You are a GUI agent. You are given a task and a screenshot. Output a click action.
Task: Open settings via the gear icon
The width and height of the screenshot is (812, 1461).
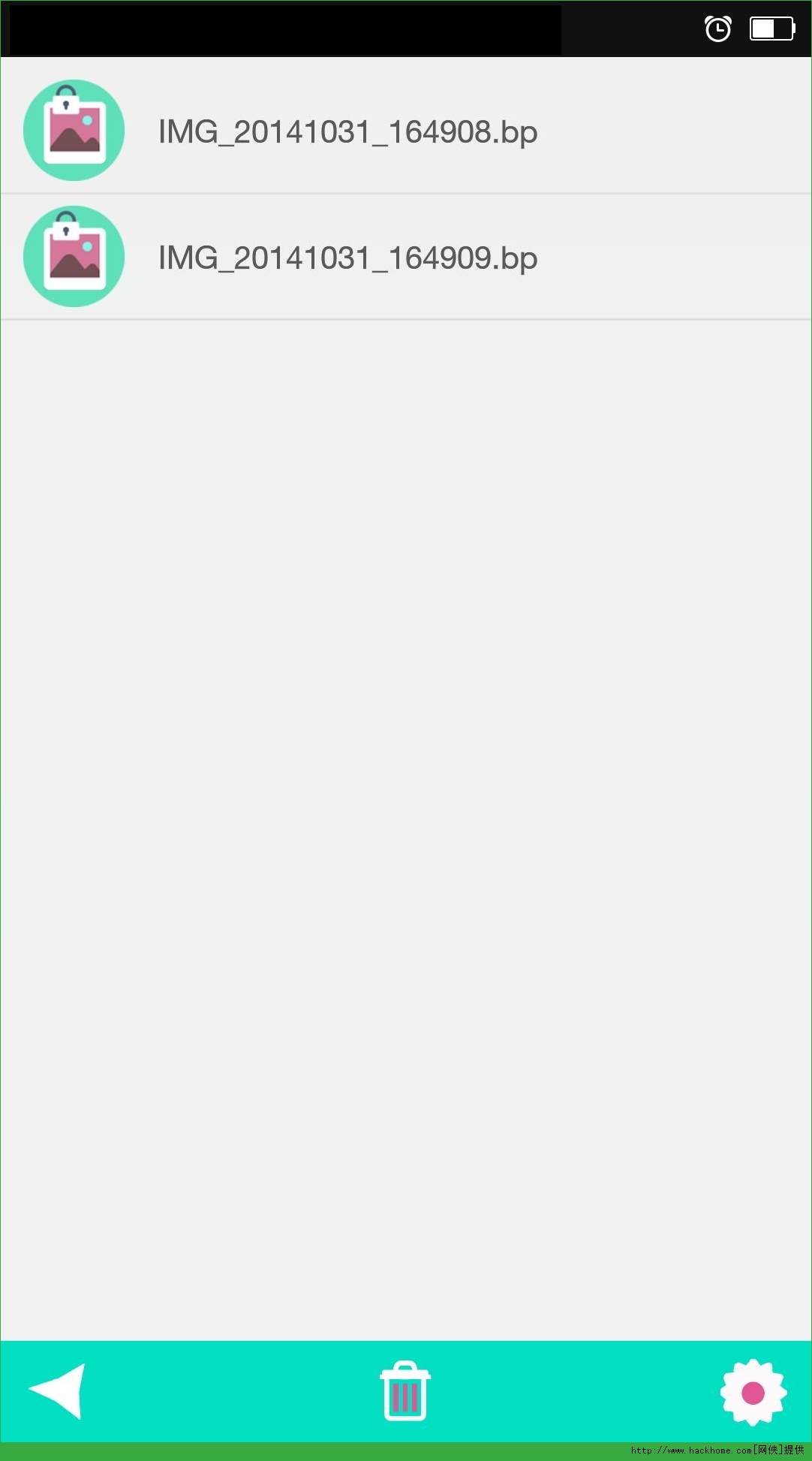[x=753, y=1392]
